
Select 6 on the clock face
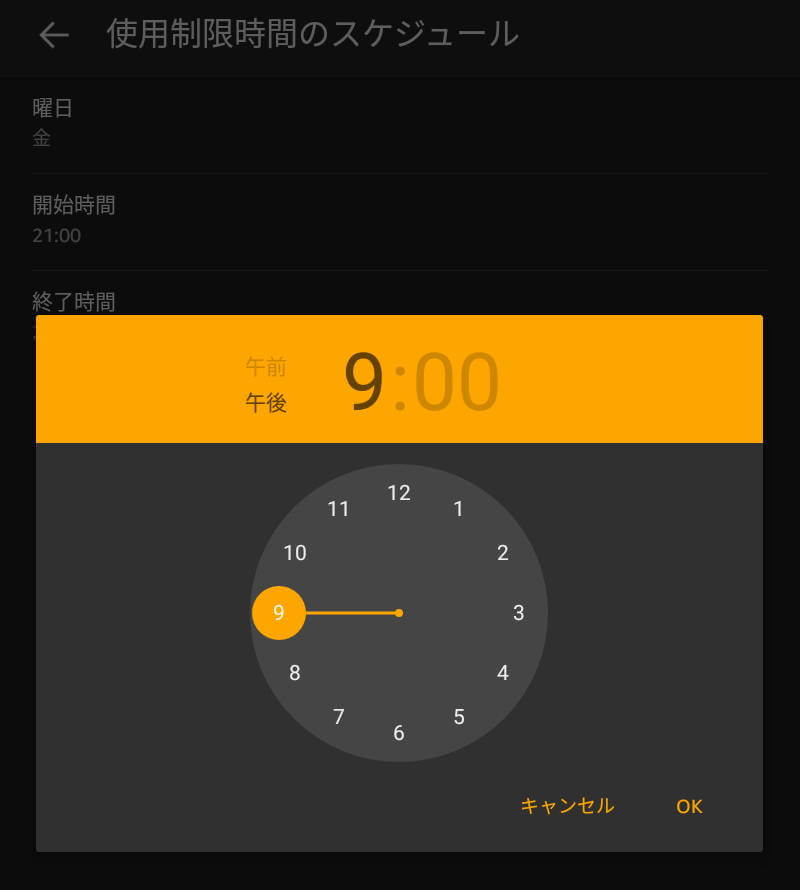point(397,734)
